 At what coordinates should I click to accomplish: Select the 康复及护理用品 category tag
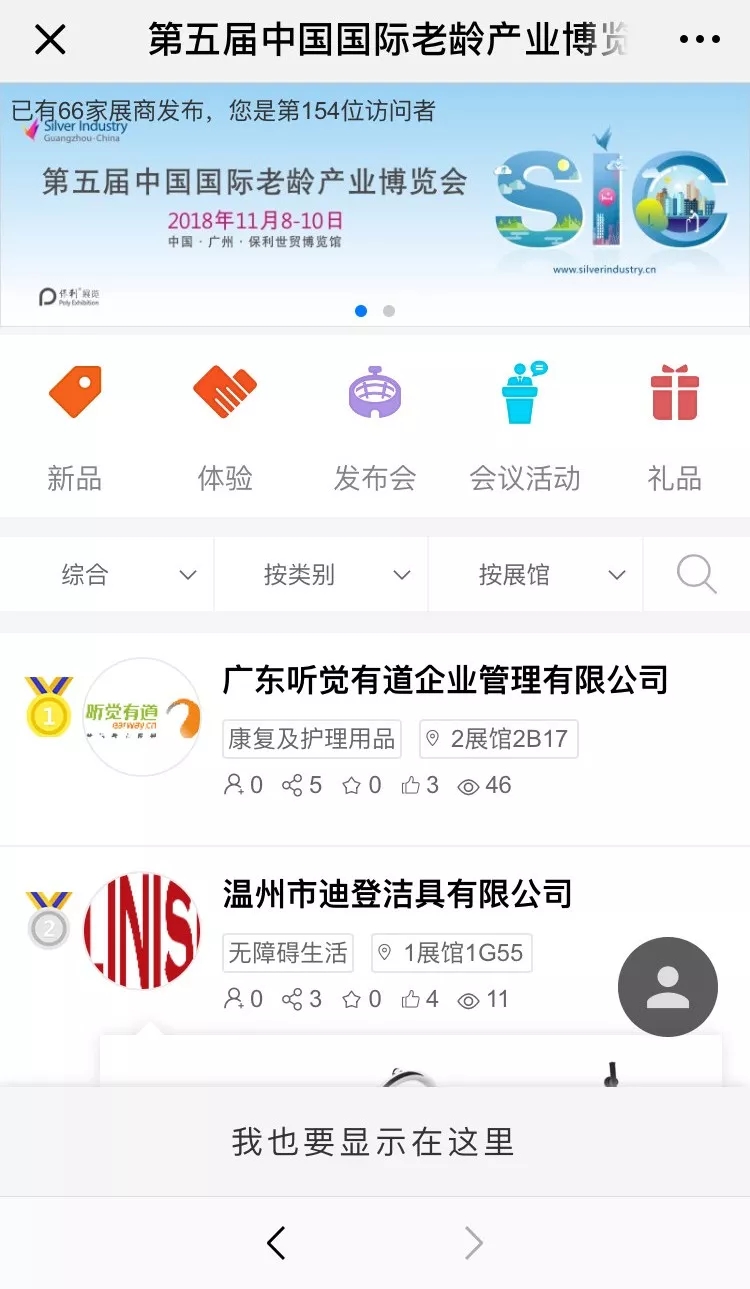coord(312,739)
